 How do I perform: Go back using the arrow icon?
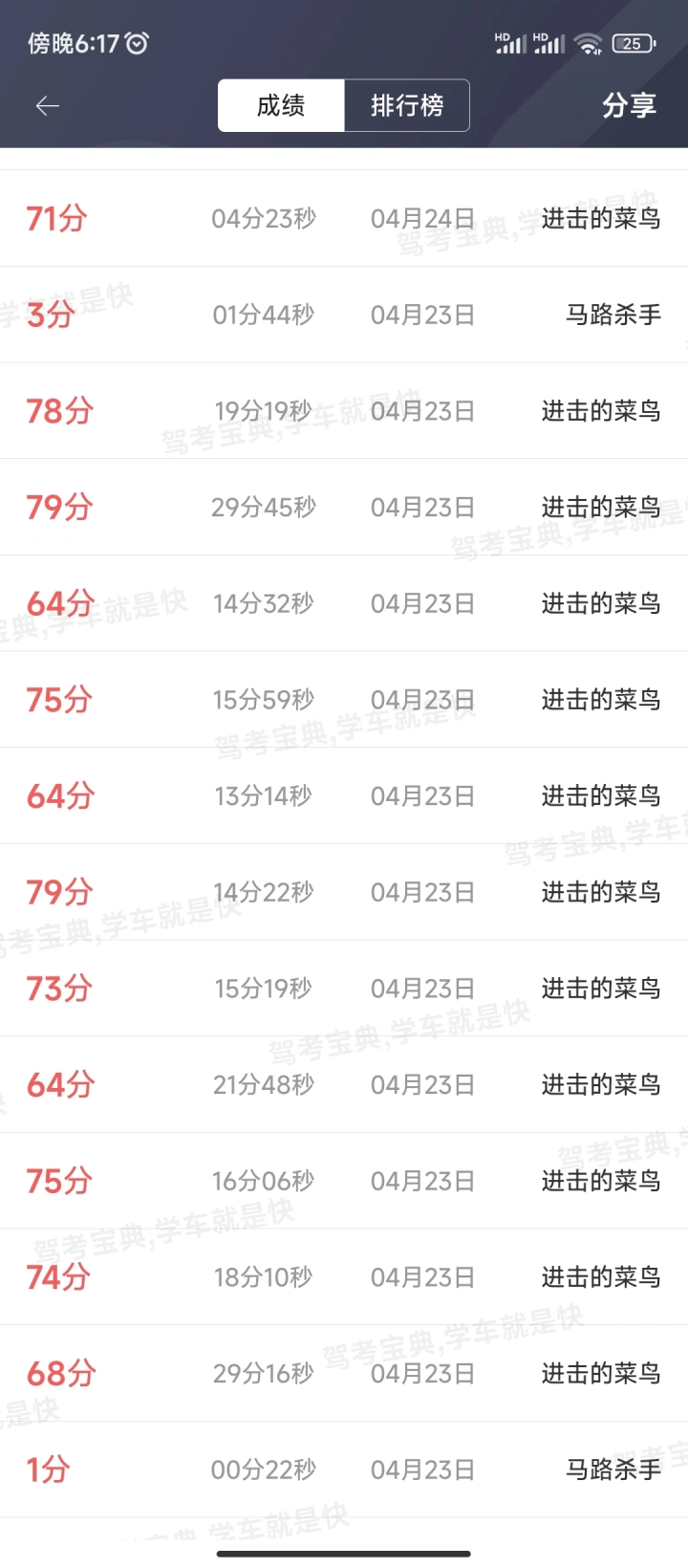[x=47, y=105]
